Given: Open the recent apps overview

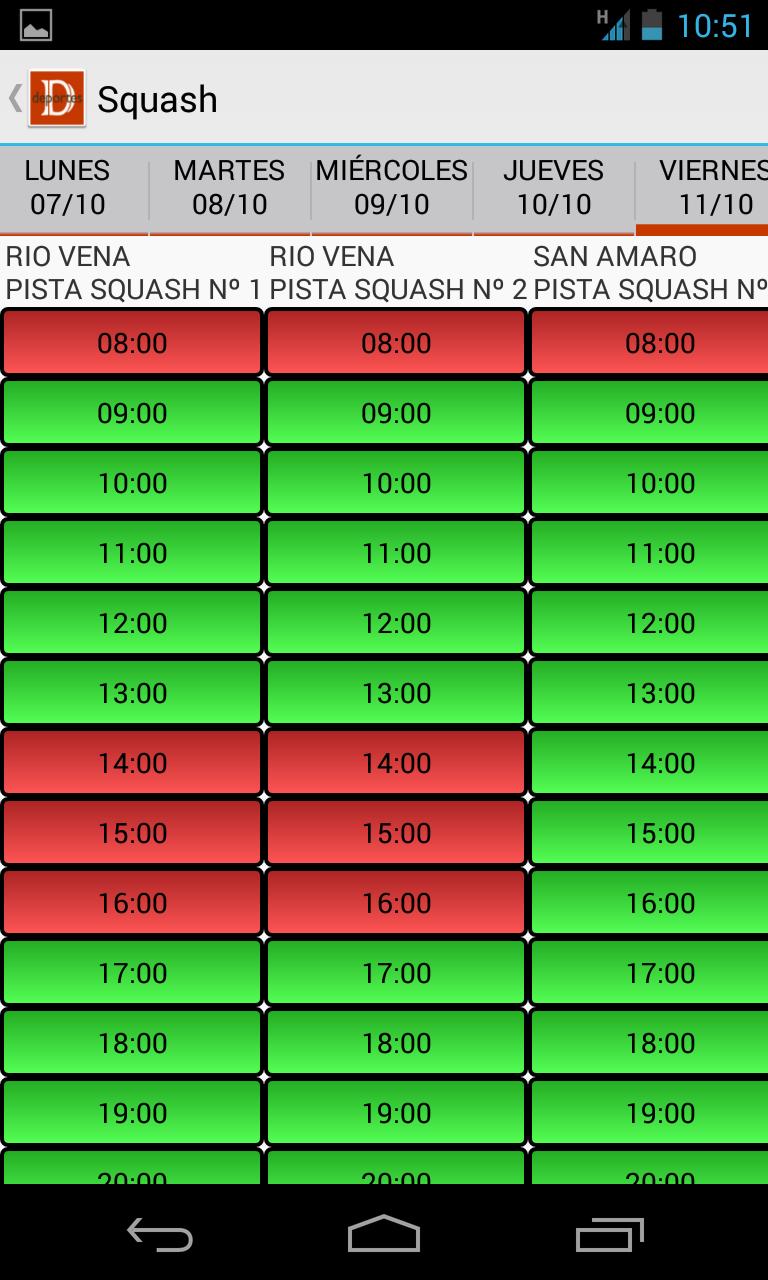Looking at the screenshot, I should pyautogui.click(x=609, y=1234).
